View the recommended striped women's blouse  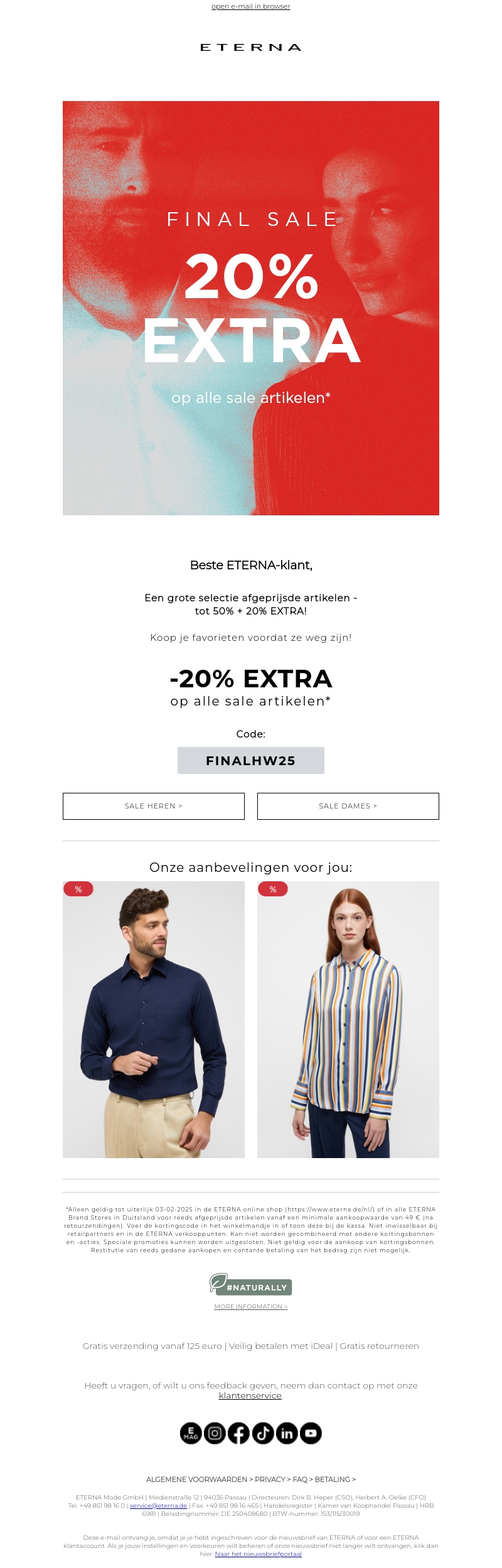[348, 1019]
